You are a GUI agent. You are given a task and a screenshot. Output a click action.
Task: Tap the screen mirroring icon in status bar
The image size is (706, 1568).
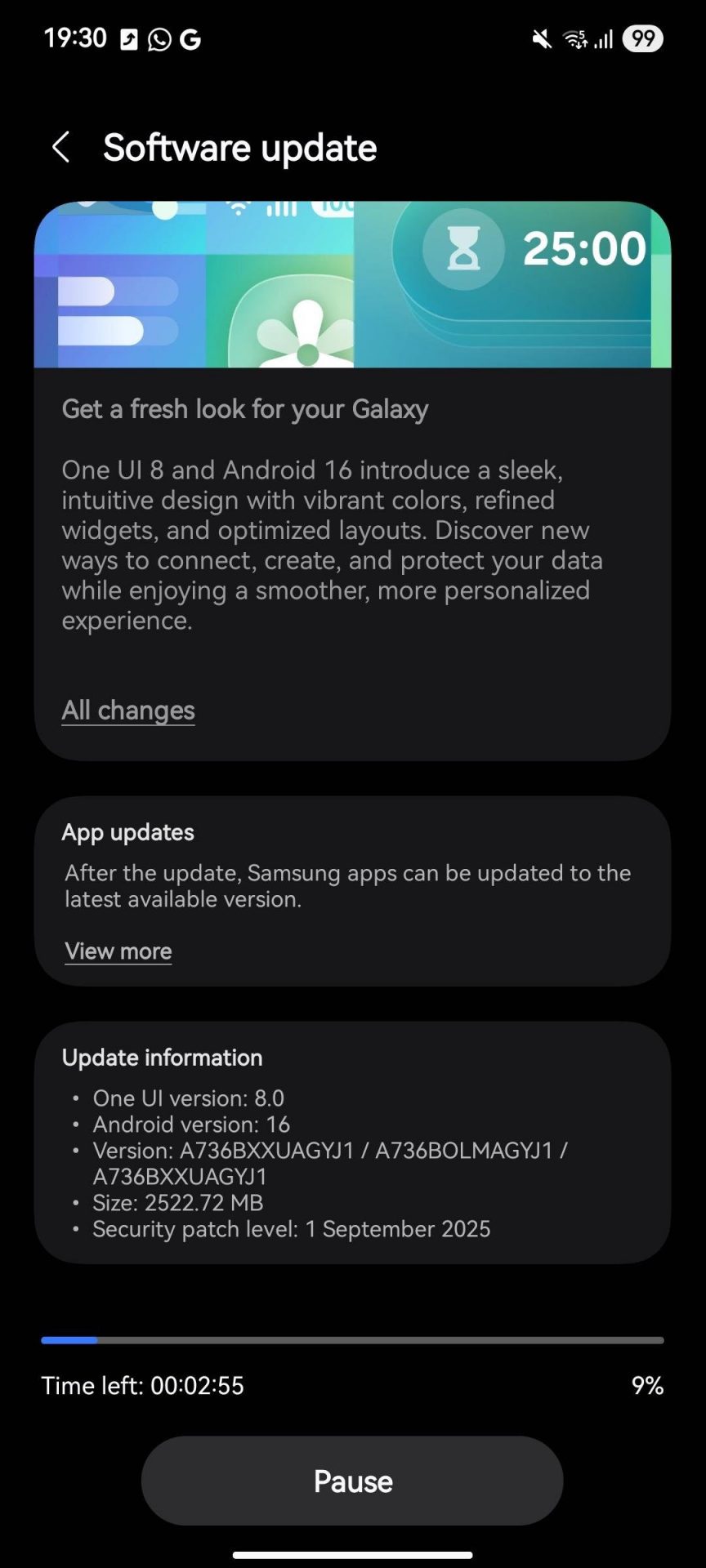tap(129, 38)
